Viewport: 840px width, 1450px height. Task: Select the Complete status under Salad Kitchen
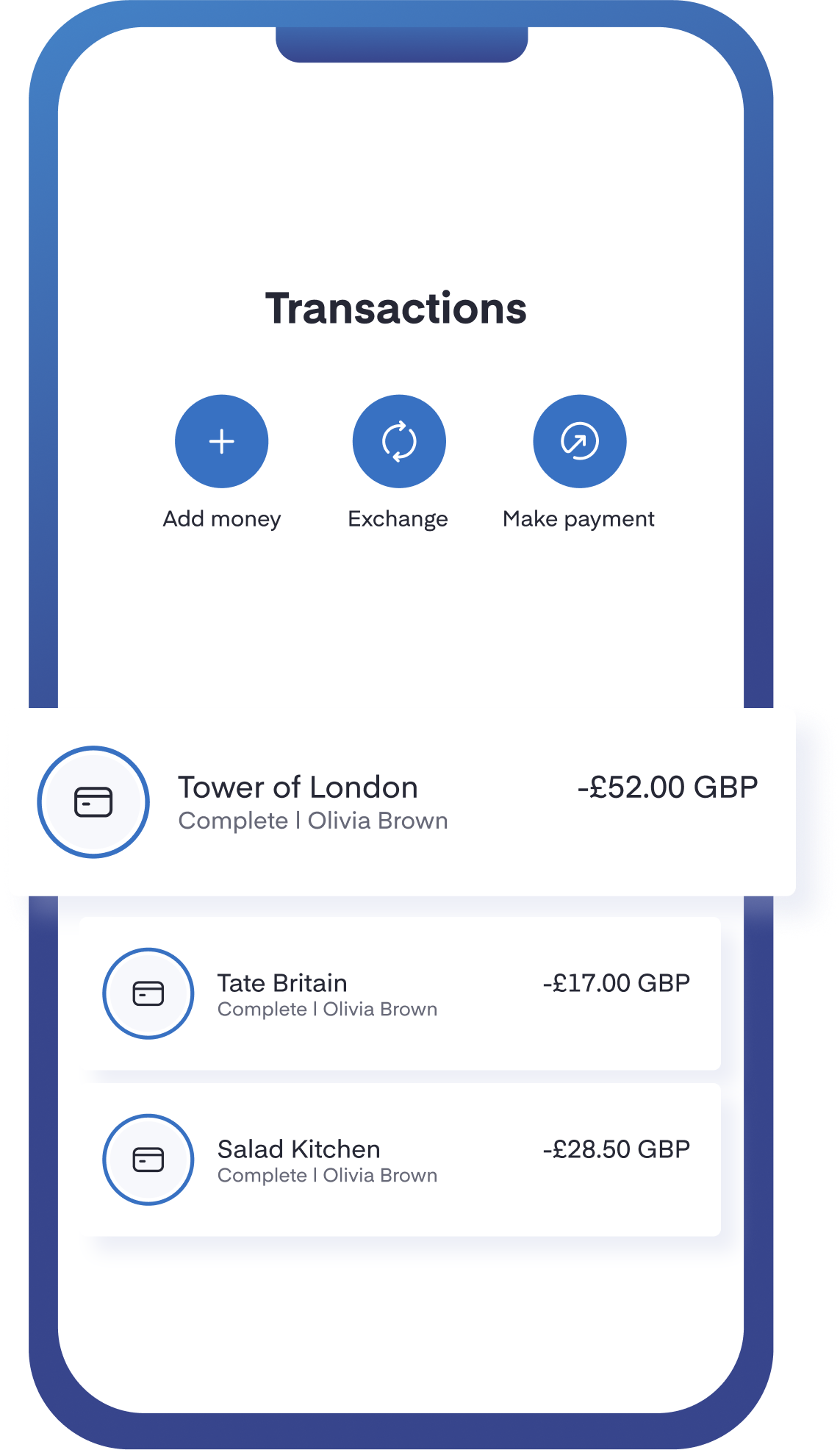(x=262, y=1176)
